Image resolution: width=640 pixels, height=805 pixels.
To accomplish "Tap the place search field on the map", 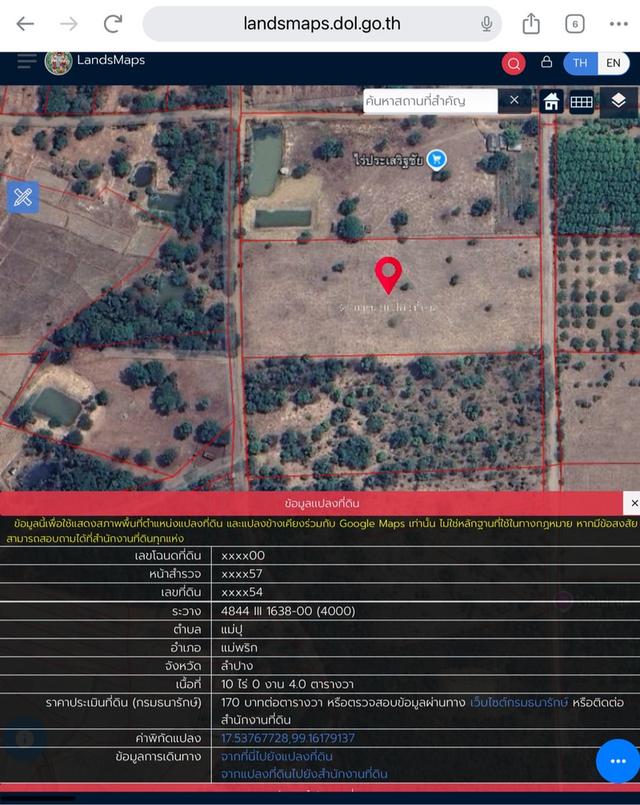I will pos(430,100).
